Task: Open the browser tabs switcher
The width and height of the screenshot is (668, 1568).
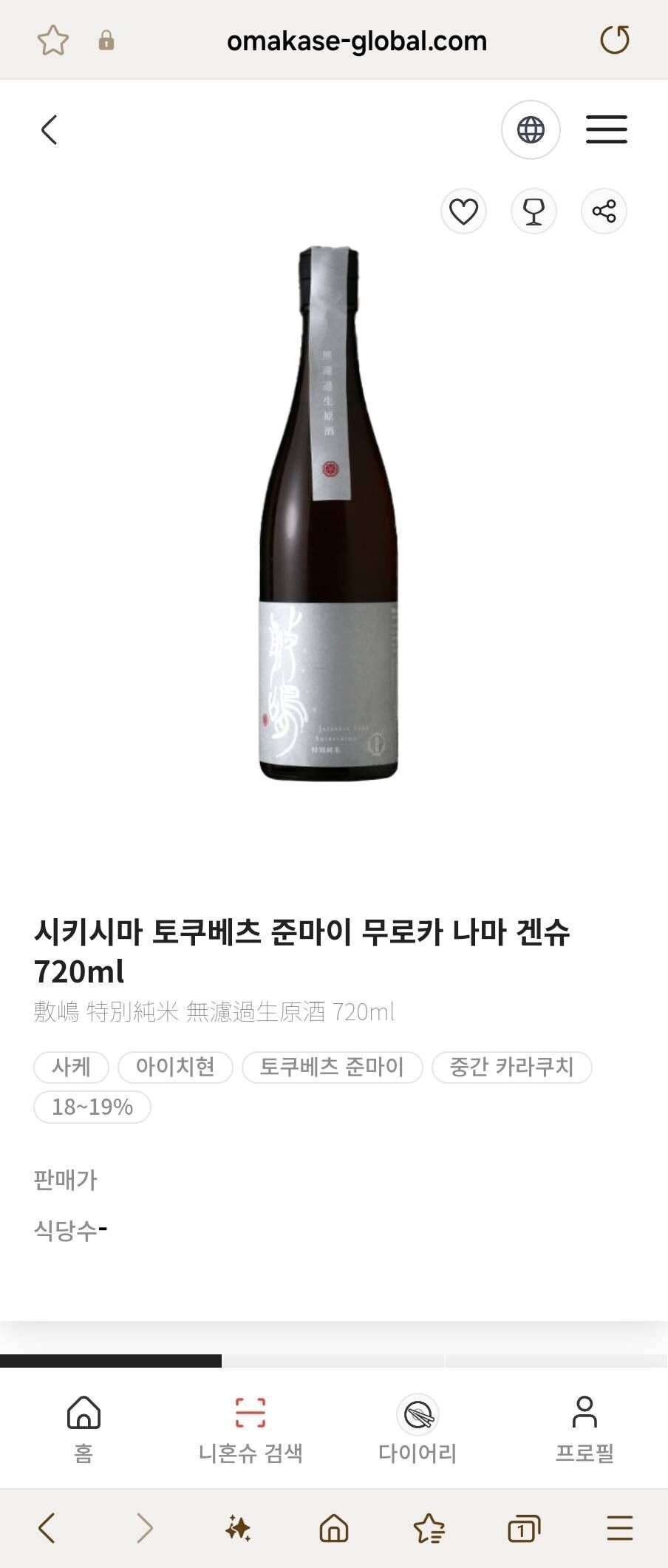Action: pyautogui.click(x=524, y=1528)
